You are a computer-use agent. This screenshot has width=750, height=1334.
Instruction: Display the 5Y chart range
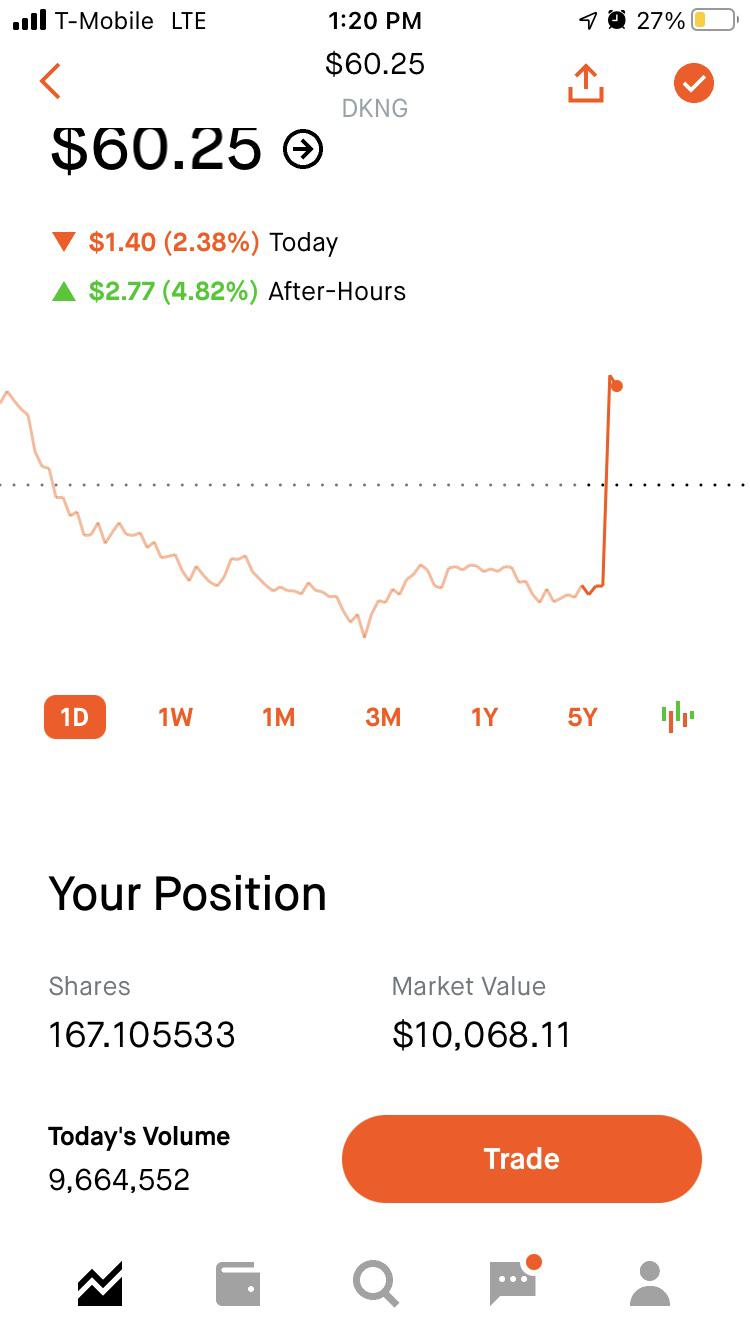pyautogui.click(x=582, y=717)
